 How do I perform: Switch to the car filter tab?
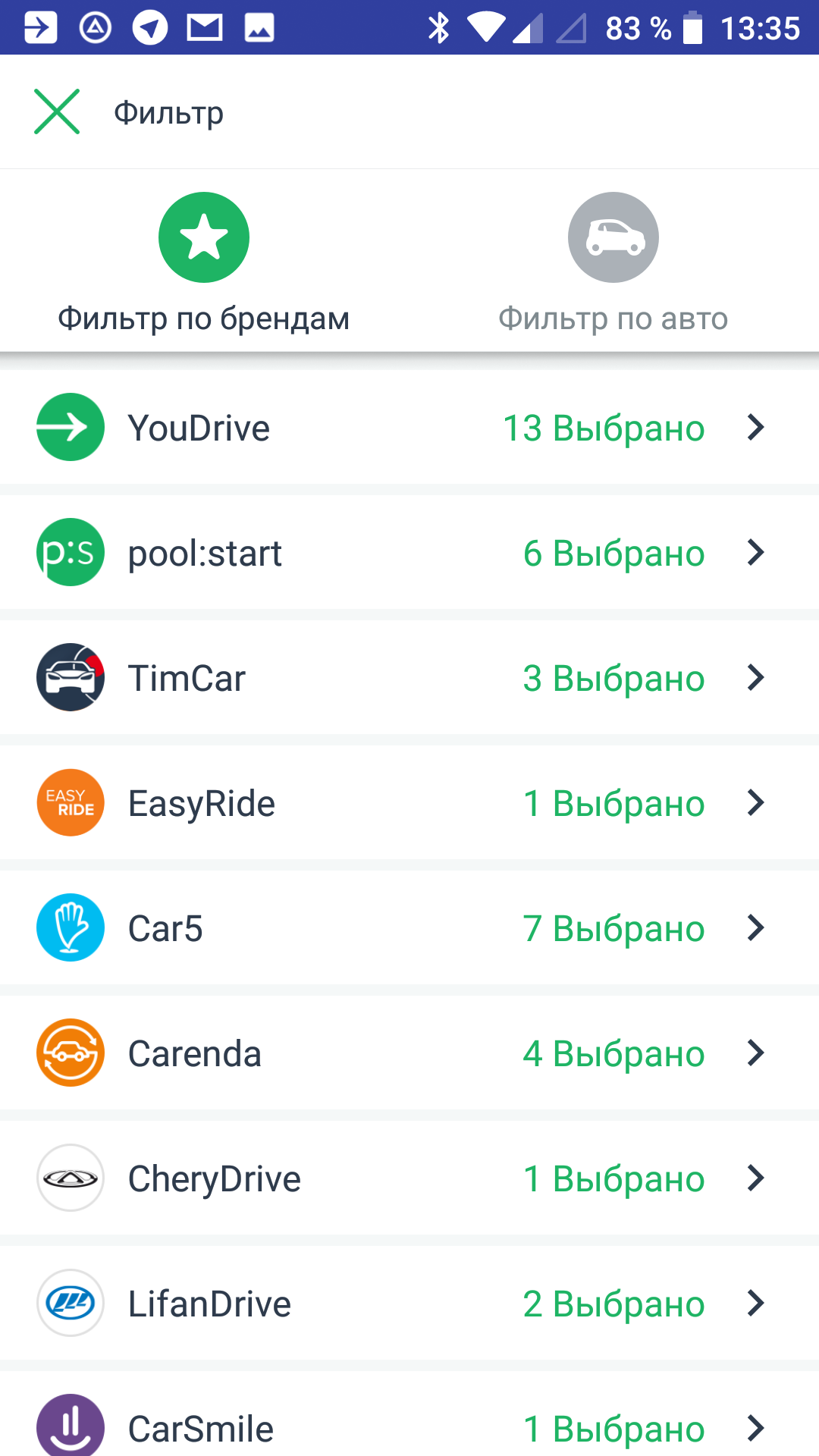(613, 262)
